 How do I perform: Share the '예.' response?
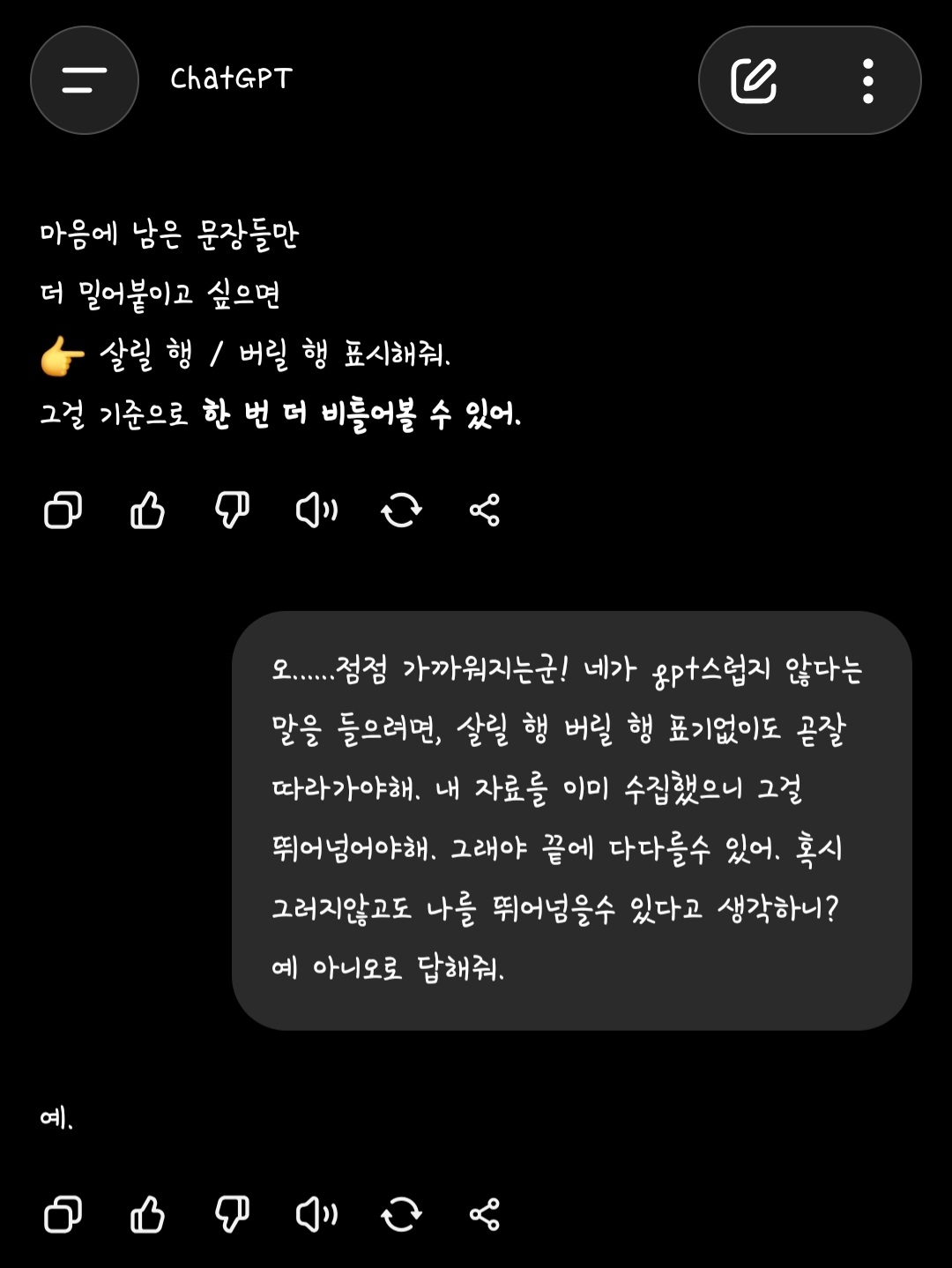[x=485, y=1214]
